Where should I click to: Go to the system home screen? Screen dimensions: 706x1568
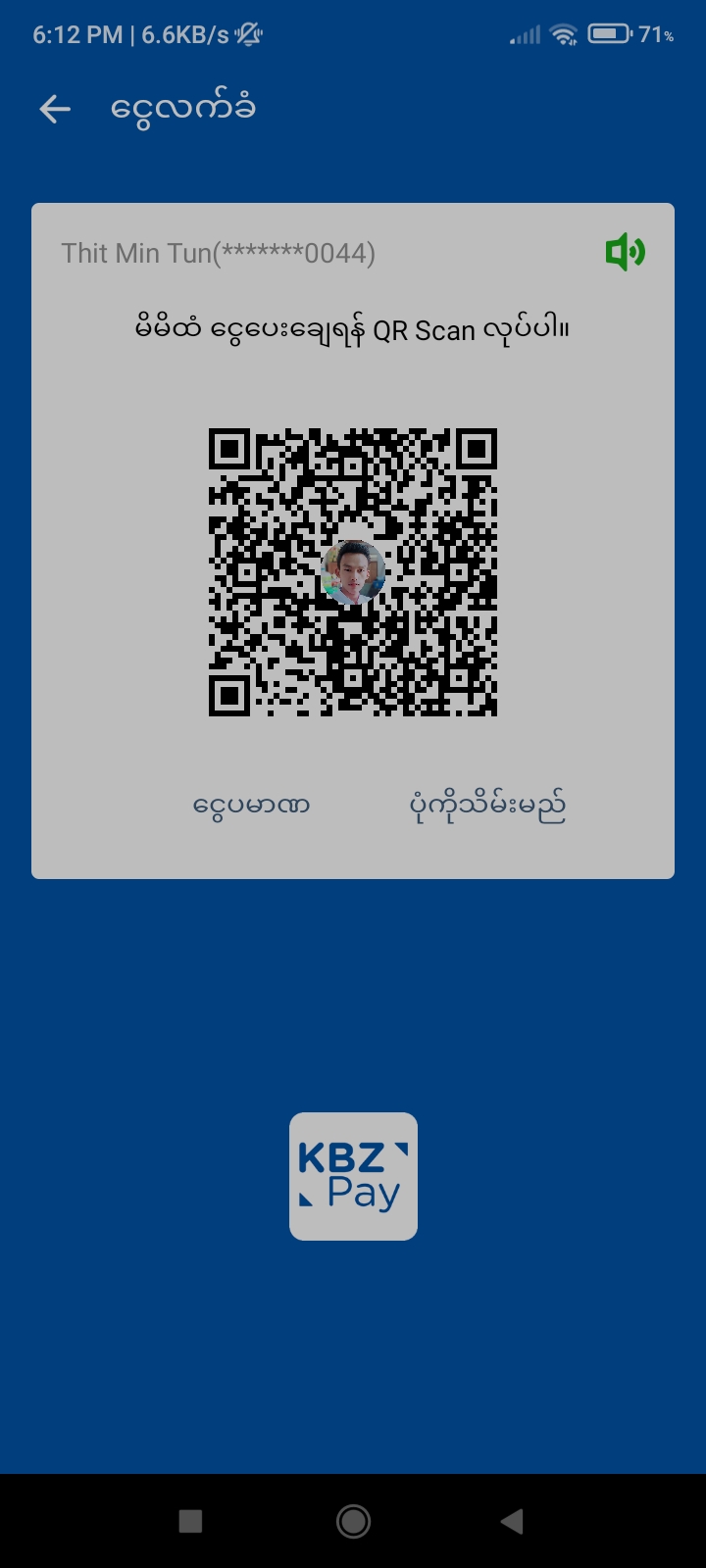(353, 1521)
